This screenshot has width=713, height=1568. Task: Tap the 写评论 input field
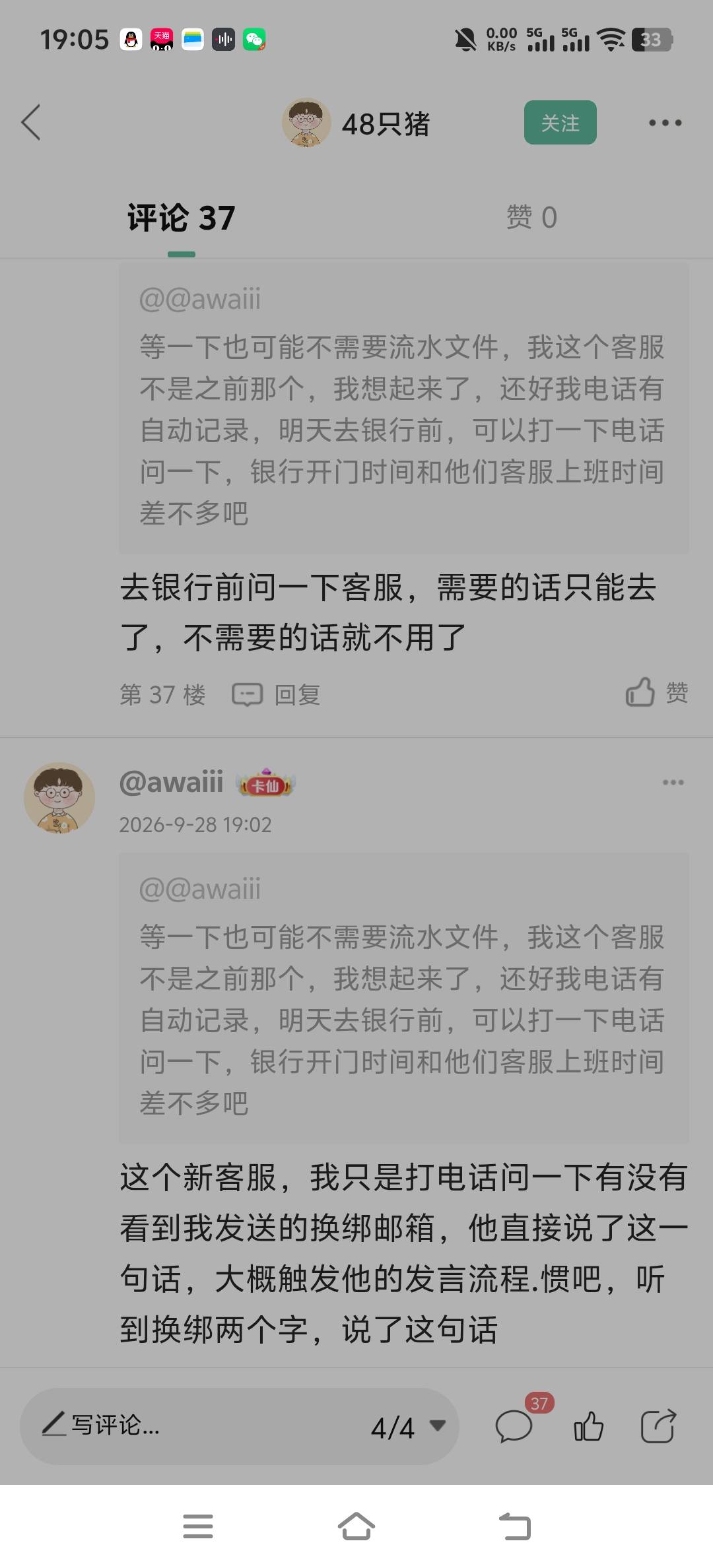tap(198, 1426)
